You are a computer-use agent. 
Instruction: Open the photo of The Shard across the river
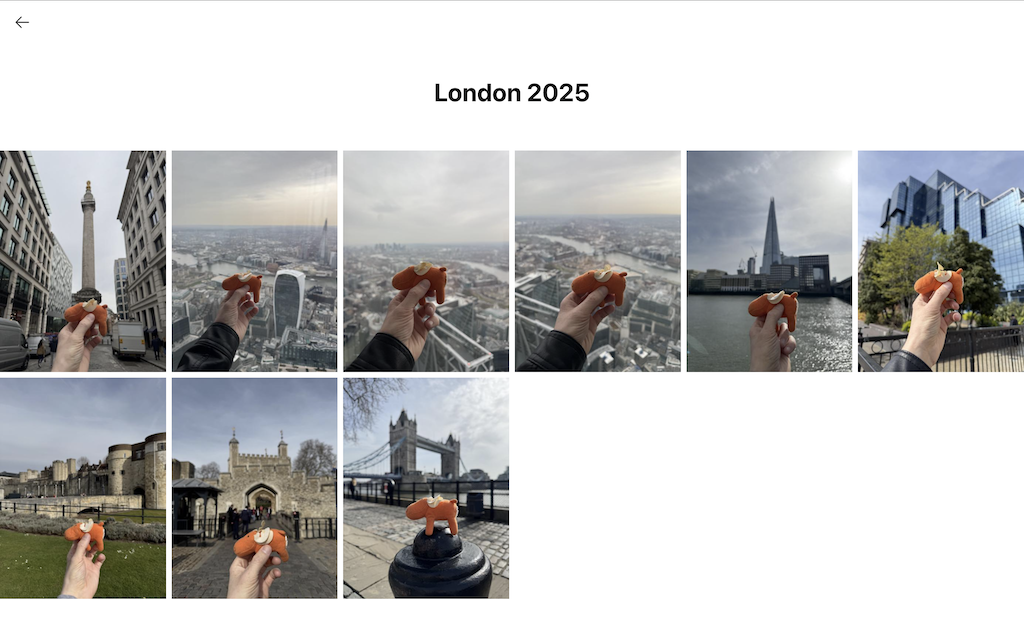coord(769,261)
